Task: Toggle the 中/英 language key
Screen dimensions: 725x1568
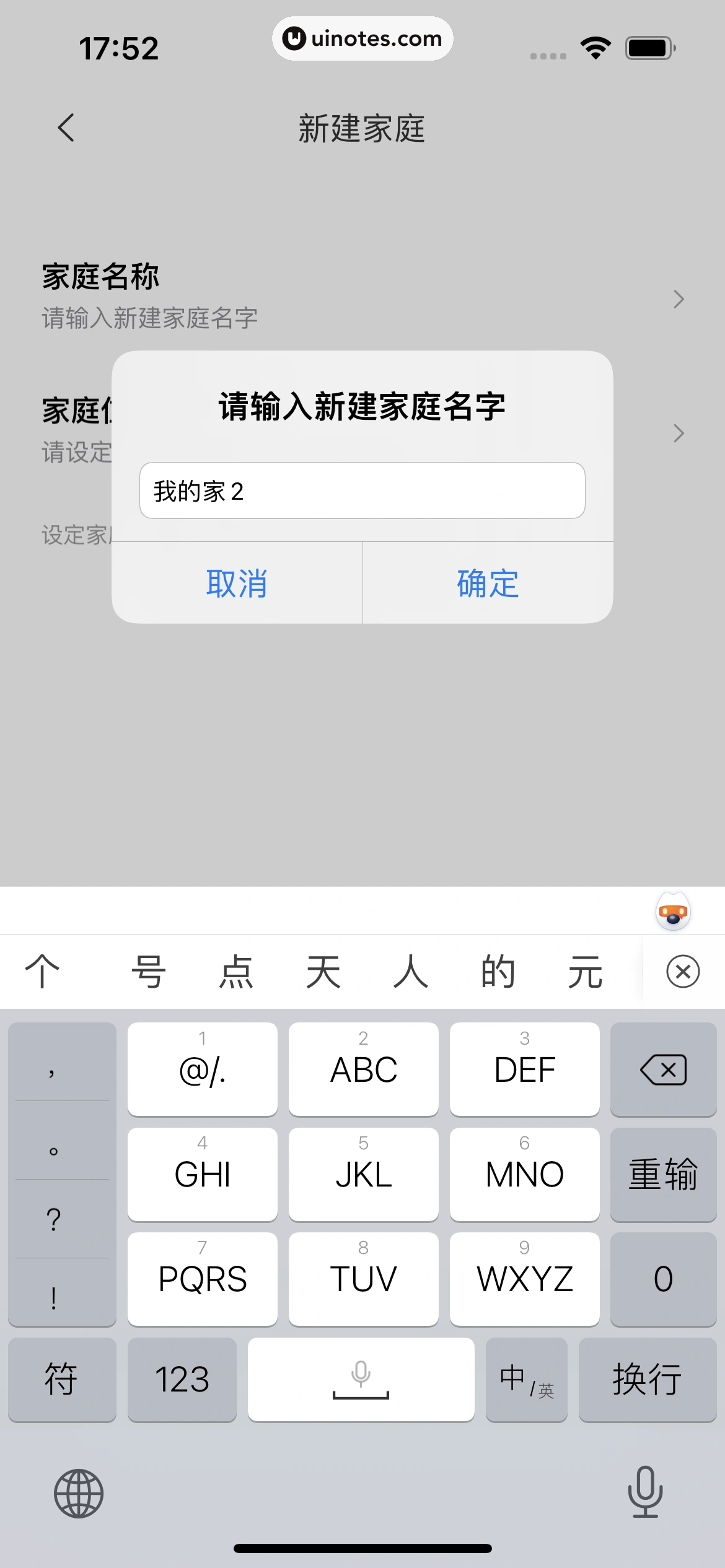Action: click(x=526, y=1379)
